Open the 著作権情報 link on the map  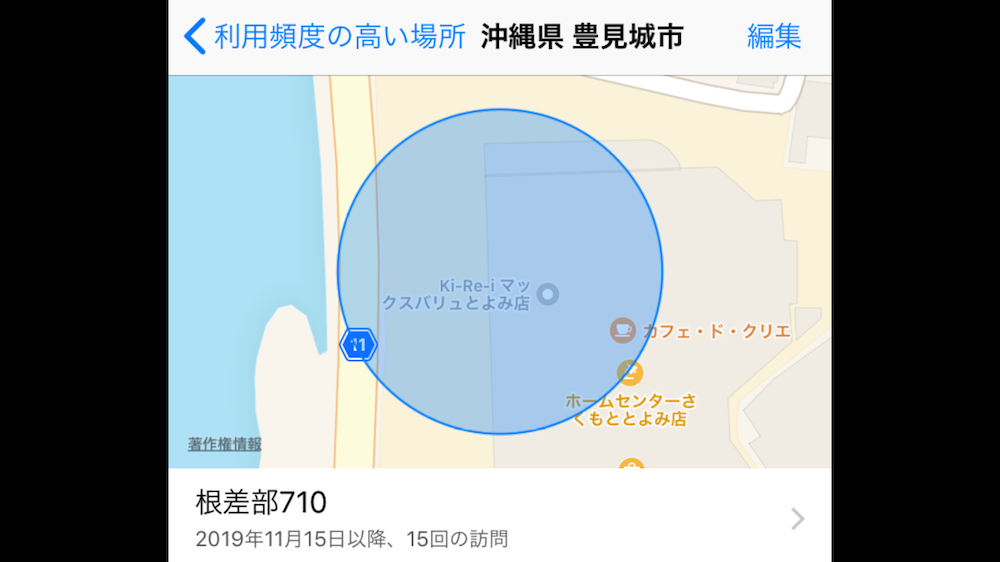(224, 444)
